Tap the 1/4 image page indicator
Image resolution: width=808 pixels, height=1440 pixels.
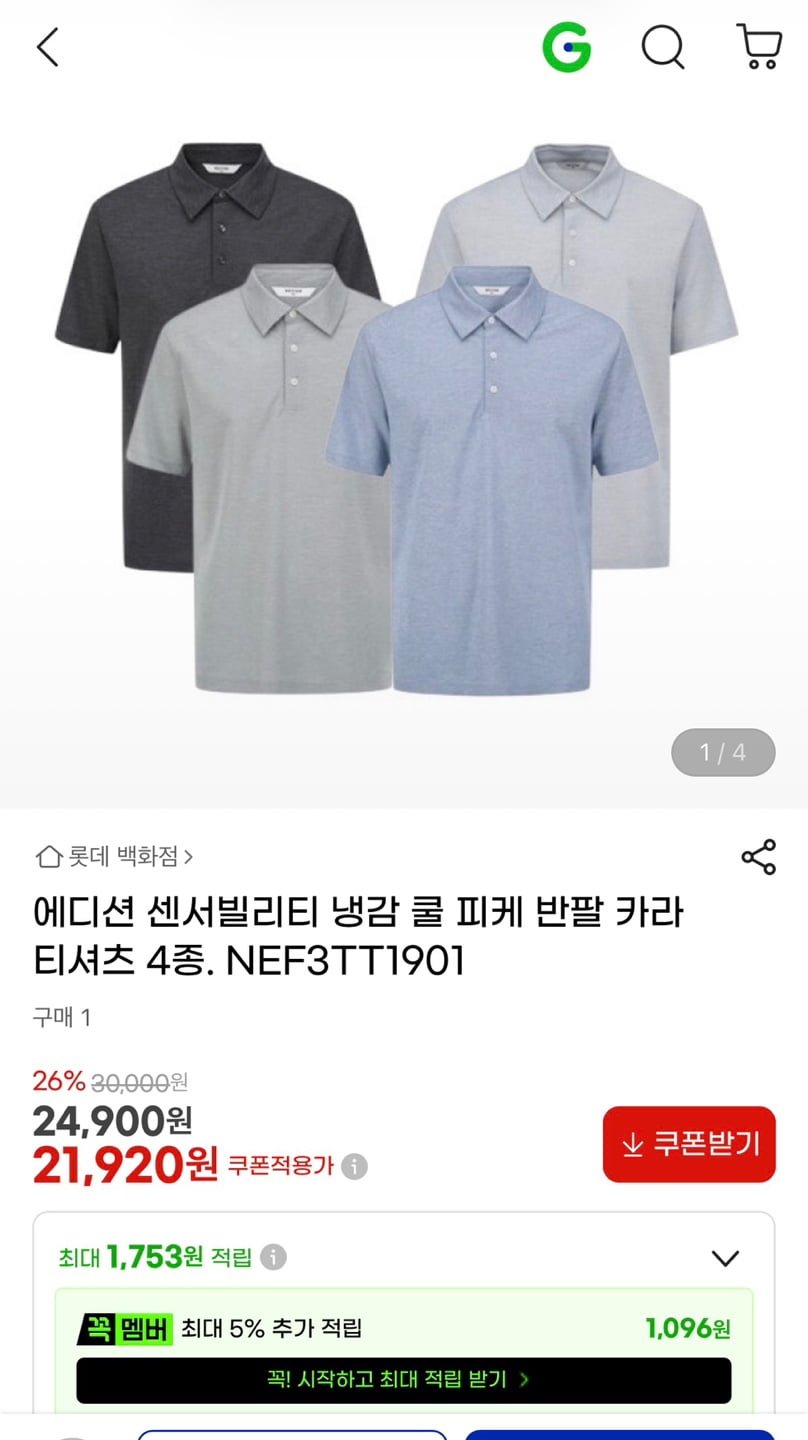click(722, 753)
